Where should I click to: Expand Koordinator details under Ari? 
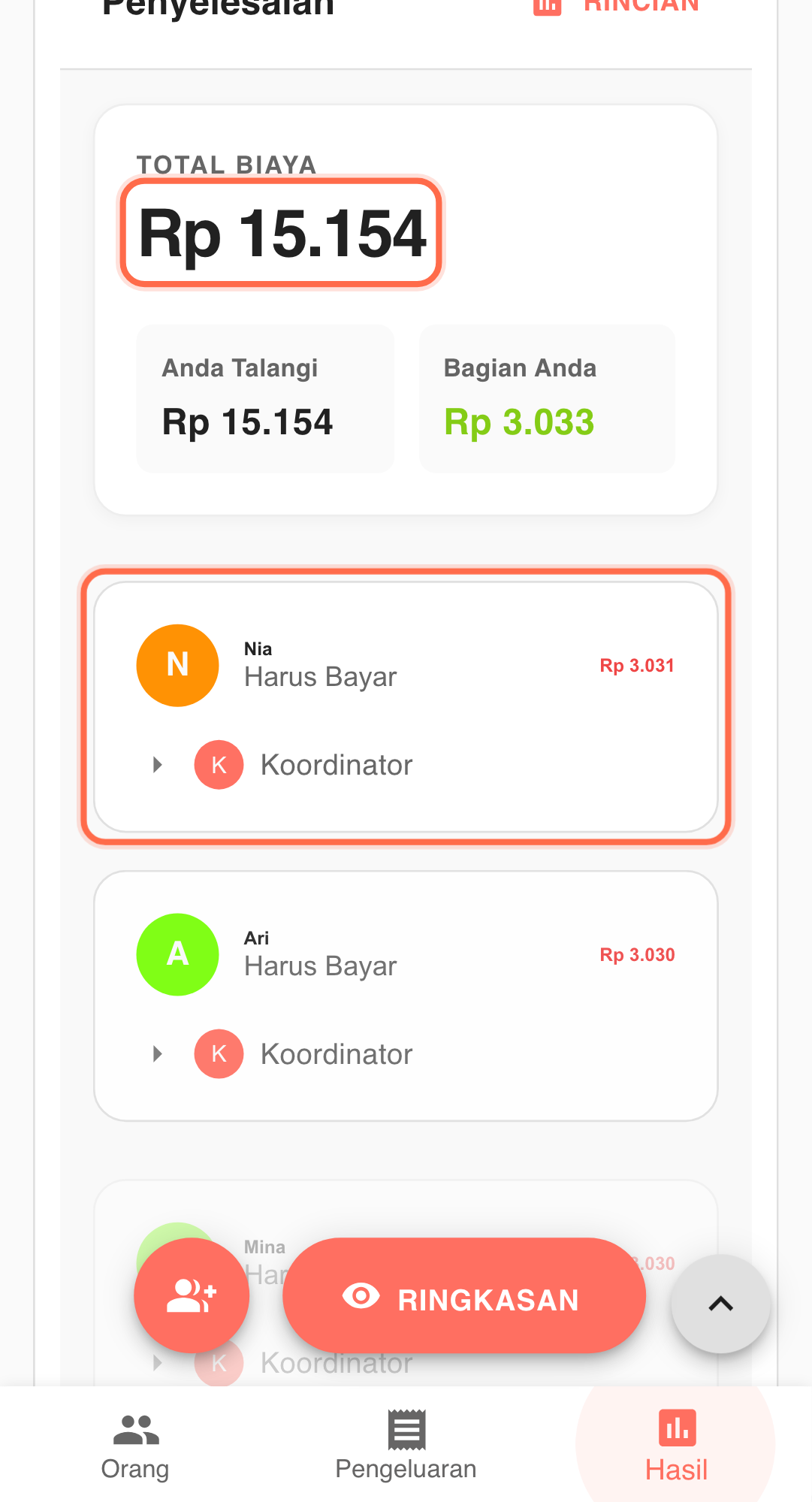pyautogui.click(x=158, y=1054)
